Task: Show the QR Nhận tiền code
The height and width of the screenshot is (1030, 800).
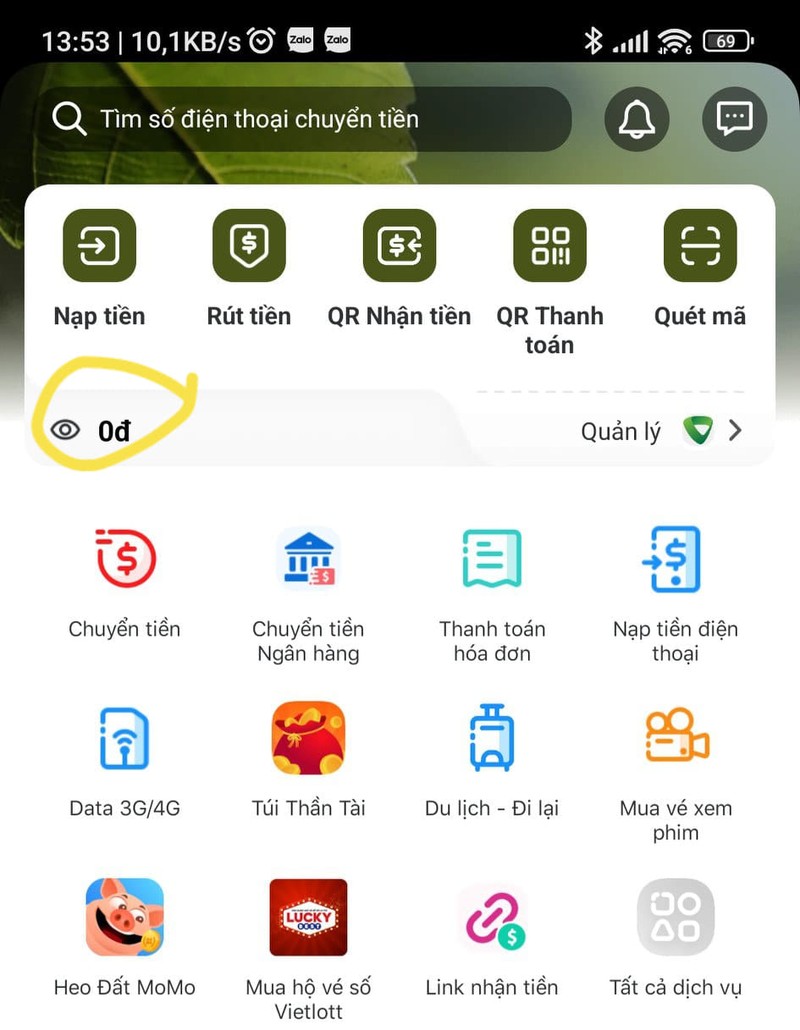Action: [x=399, y=246]
